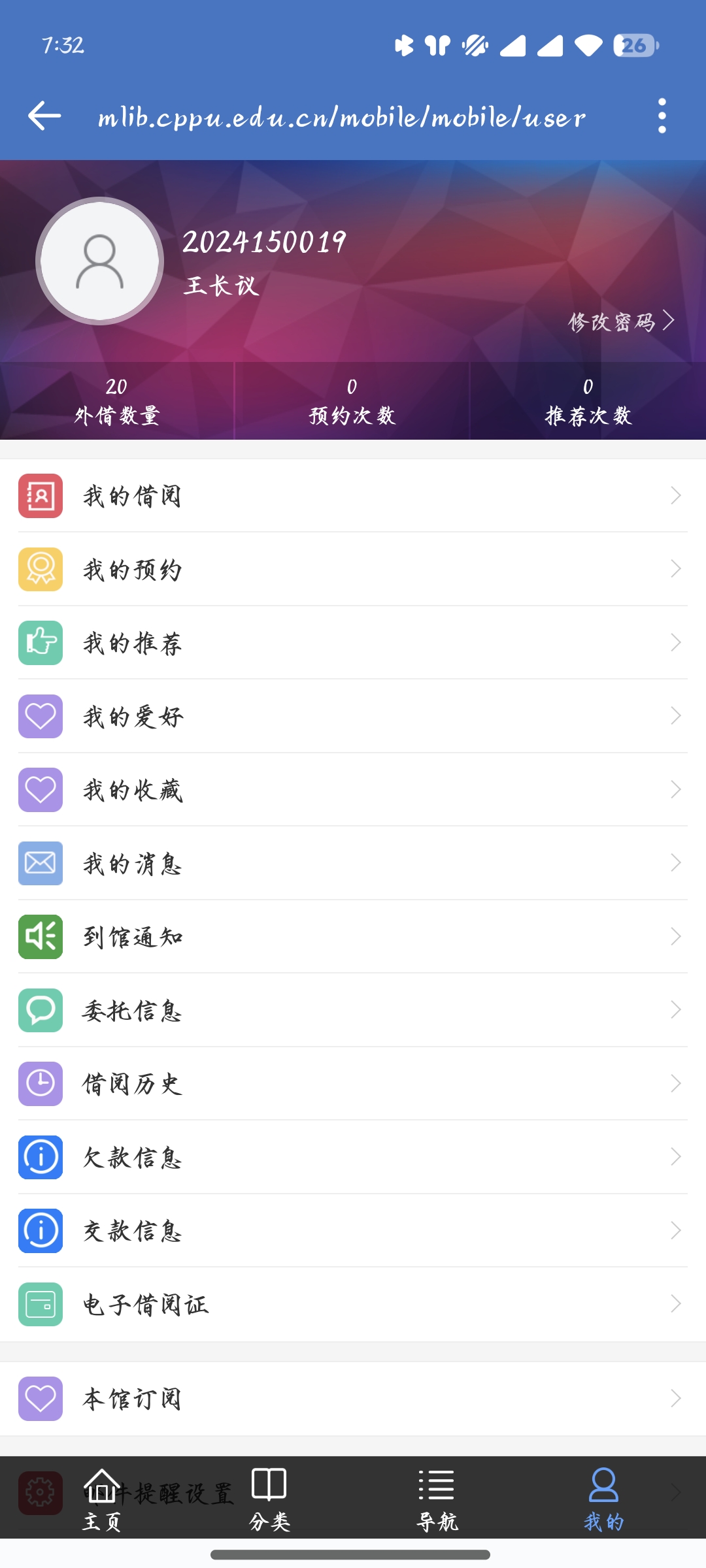View 委托信息 entrusted requests

click(353, 1010)
